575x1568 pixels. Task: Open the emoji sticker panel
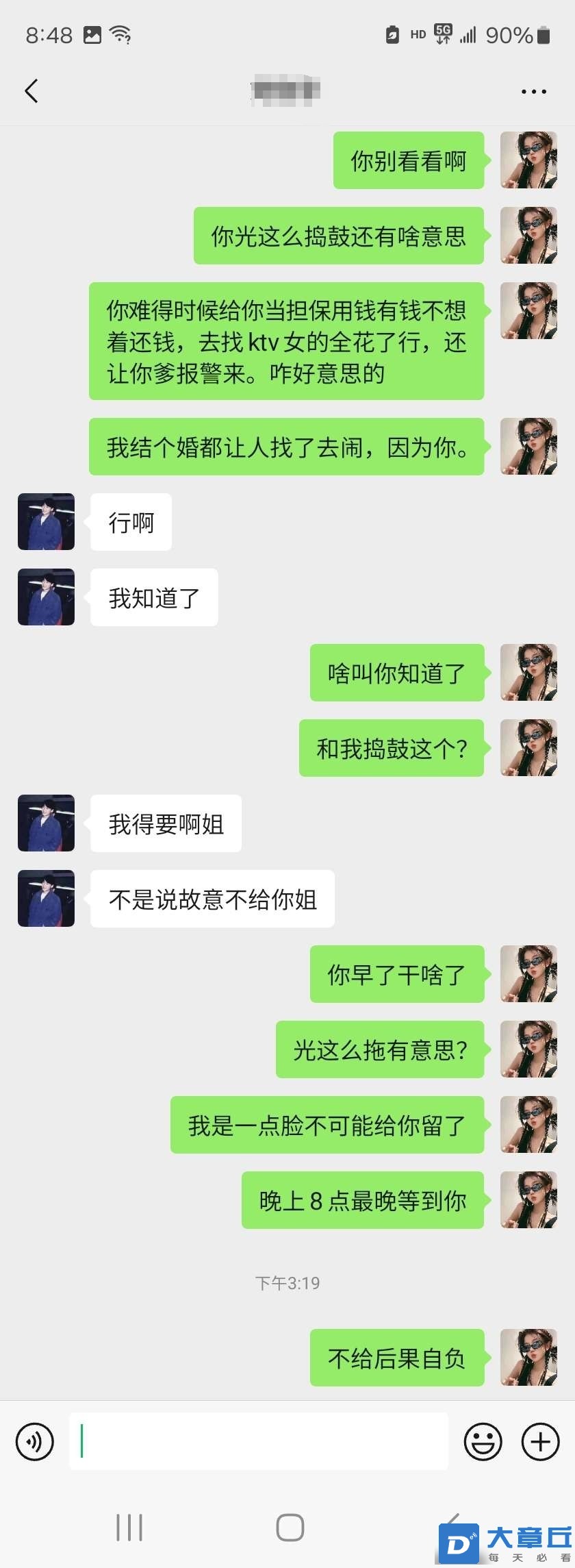(x=483, y=1441)
